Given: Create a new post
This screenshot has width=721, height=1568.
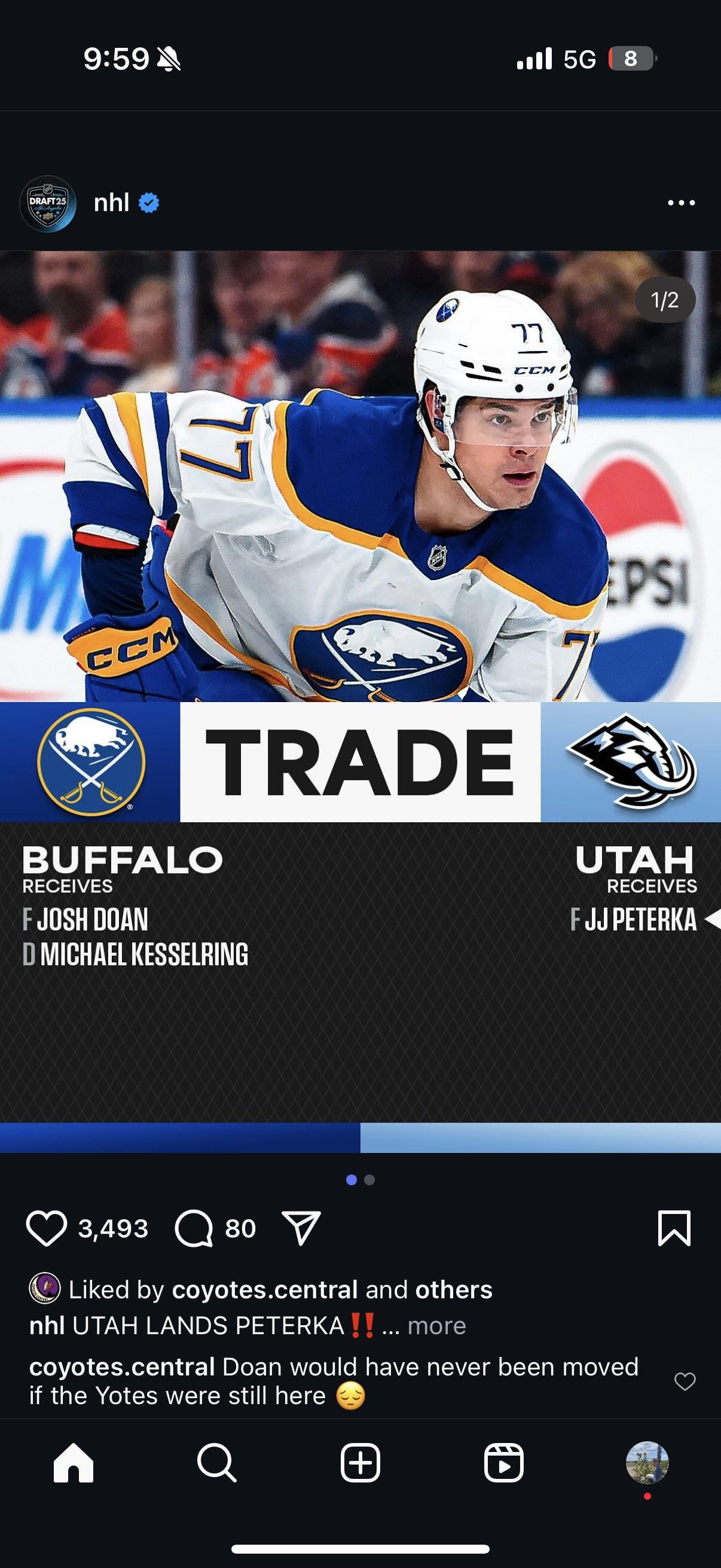Looking at the screenshot, I should [x=360, y=1463].
